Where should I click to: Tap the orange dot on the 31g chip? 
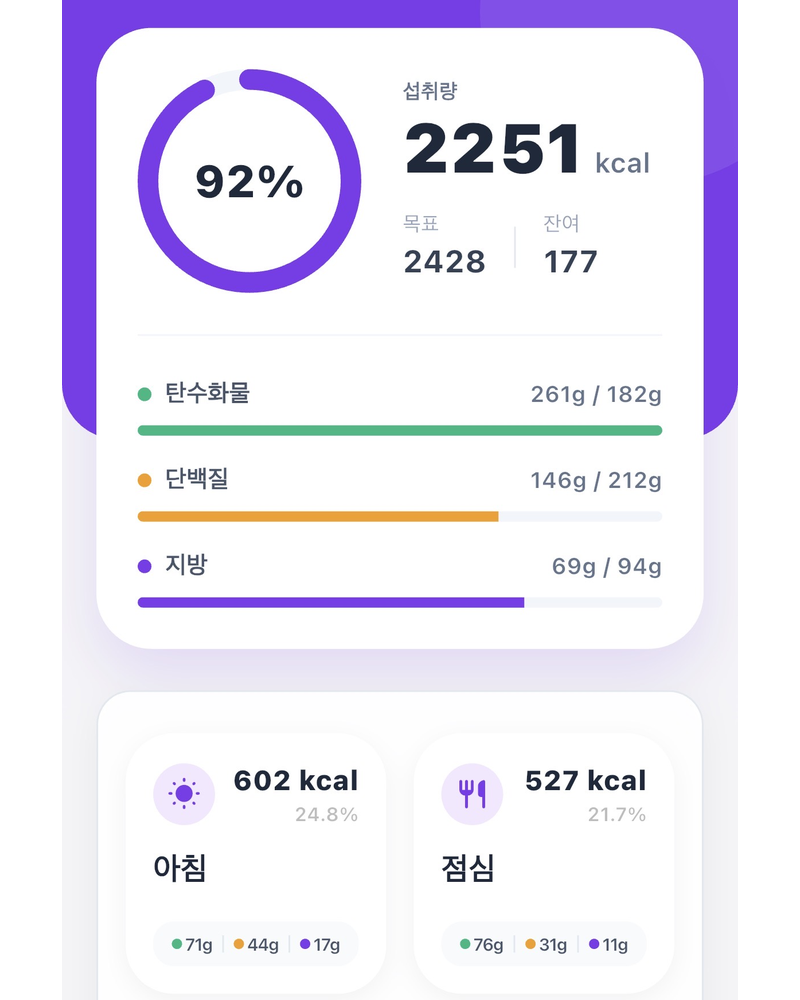pos(530,944)
